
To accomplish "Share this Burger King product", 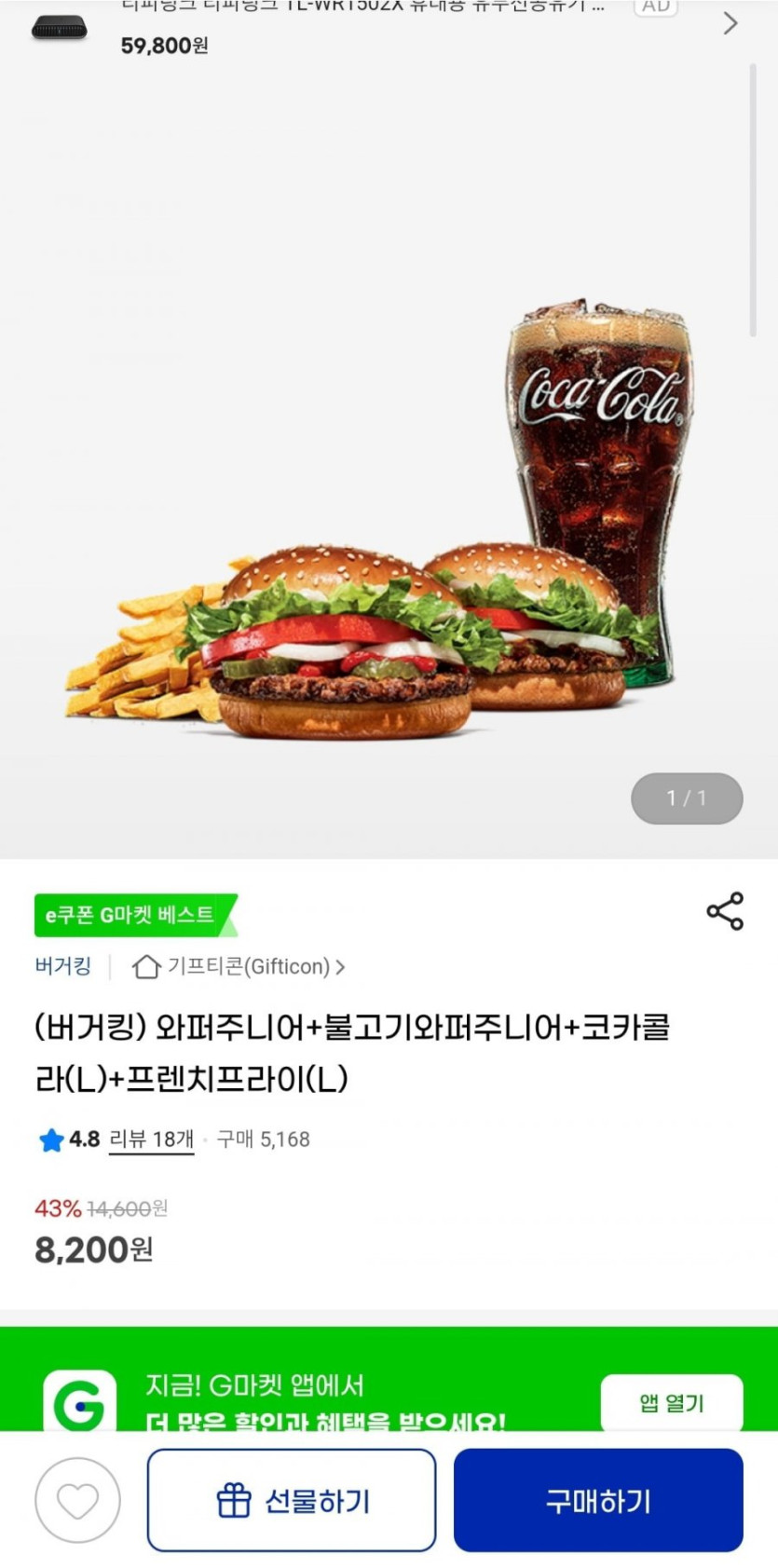I will pyautogui.click(x=724, y=911).
